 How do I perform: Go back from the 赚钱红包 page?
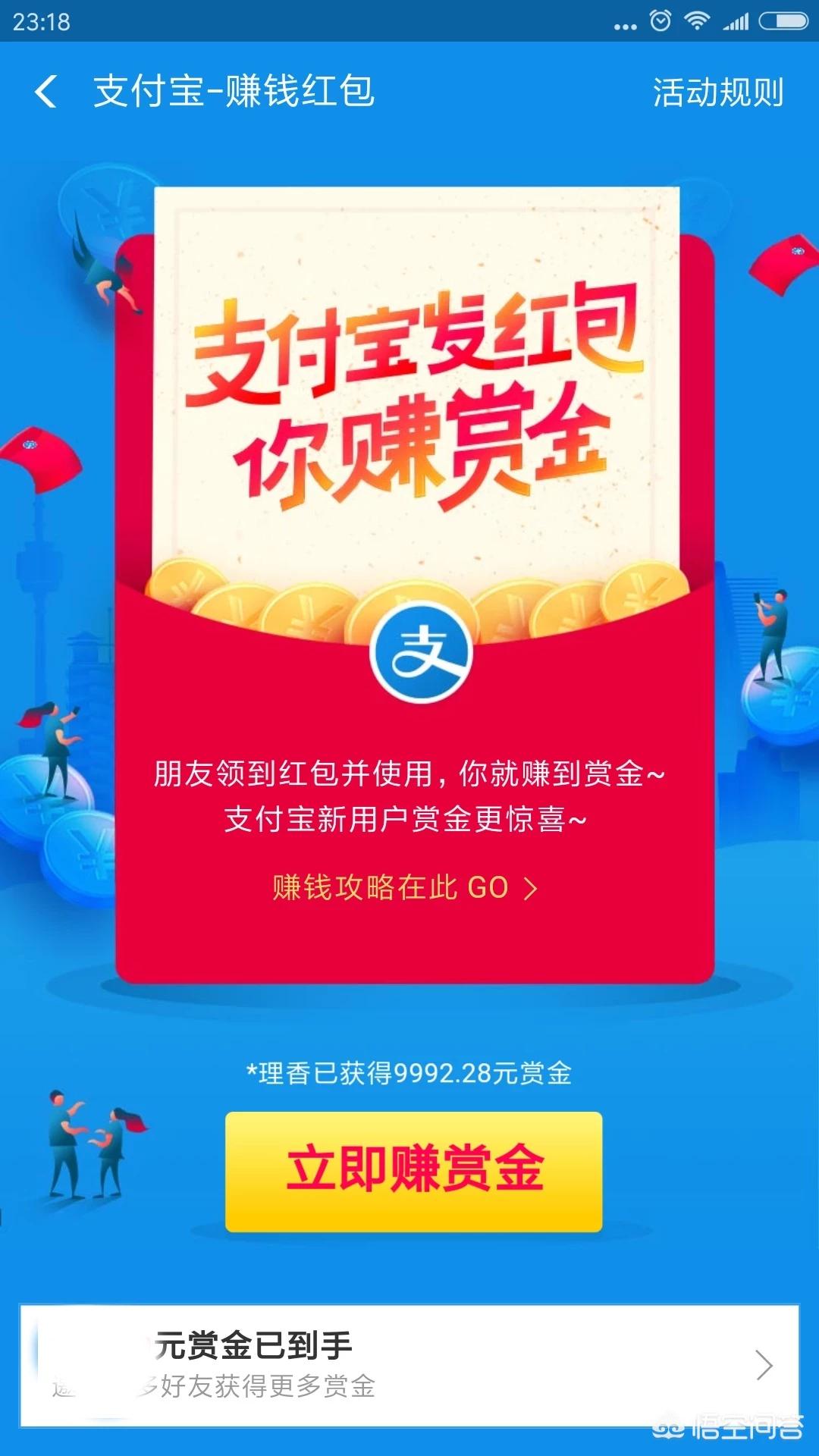[47, 92]
